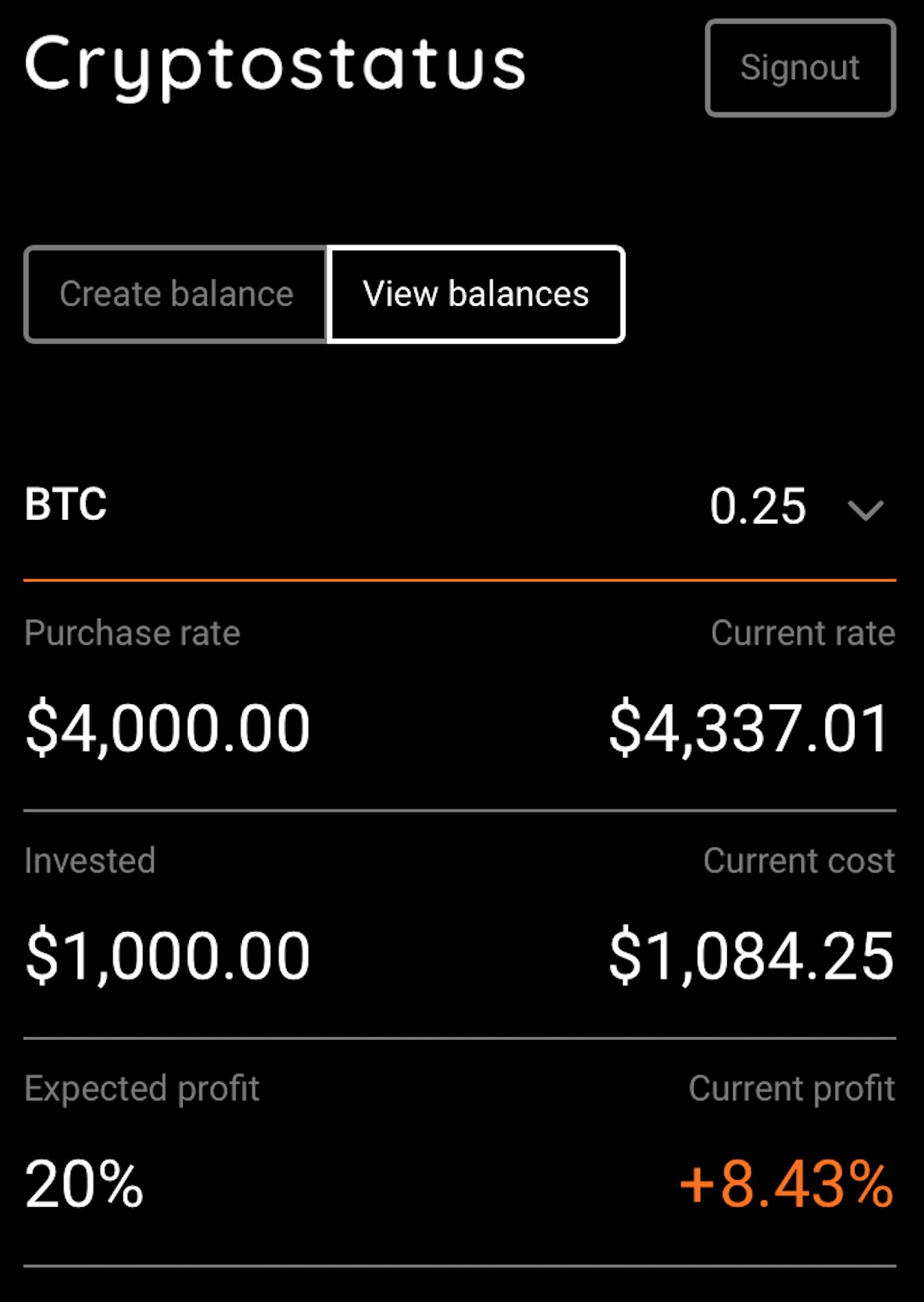Select the $1,000.00 invested amount

click(166, 954)
